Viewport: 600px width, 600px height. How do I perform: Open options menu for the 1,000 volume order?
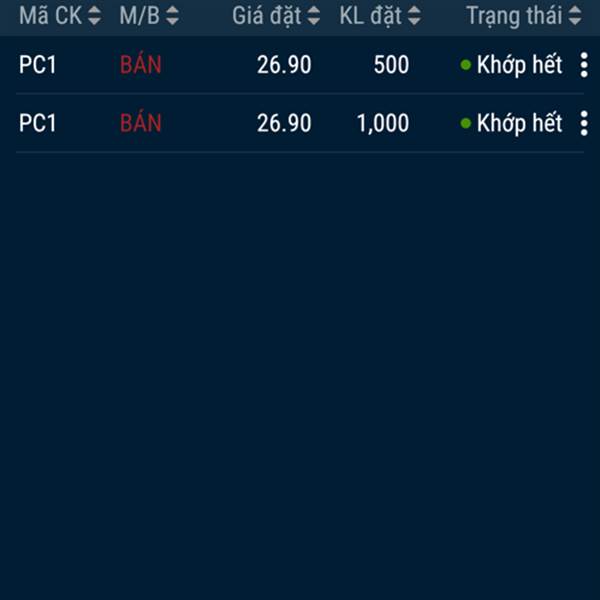(x=584, y=124)
